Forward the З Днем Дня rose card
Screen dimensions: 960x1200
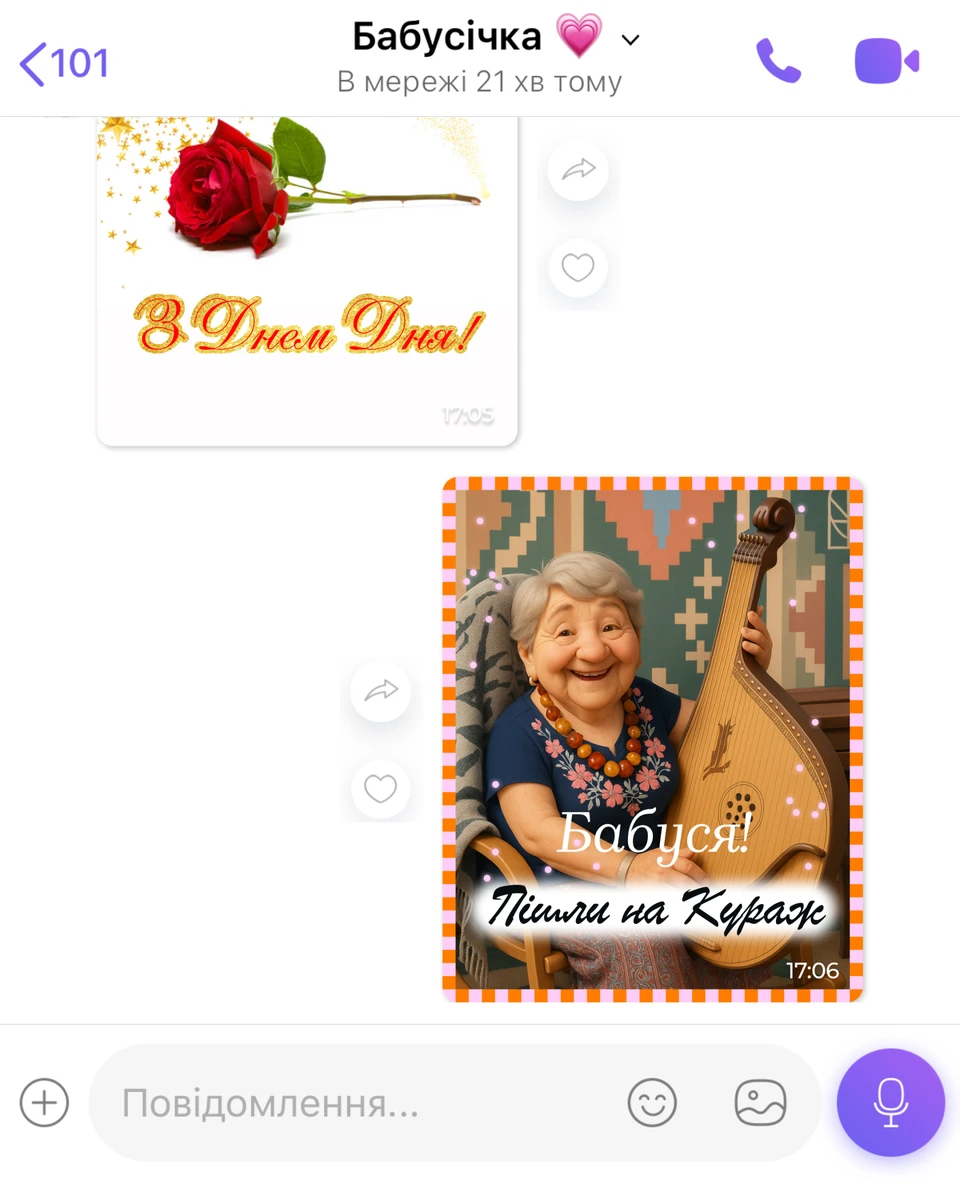(578, 171)
